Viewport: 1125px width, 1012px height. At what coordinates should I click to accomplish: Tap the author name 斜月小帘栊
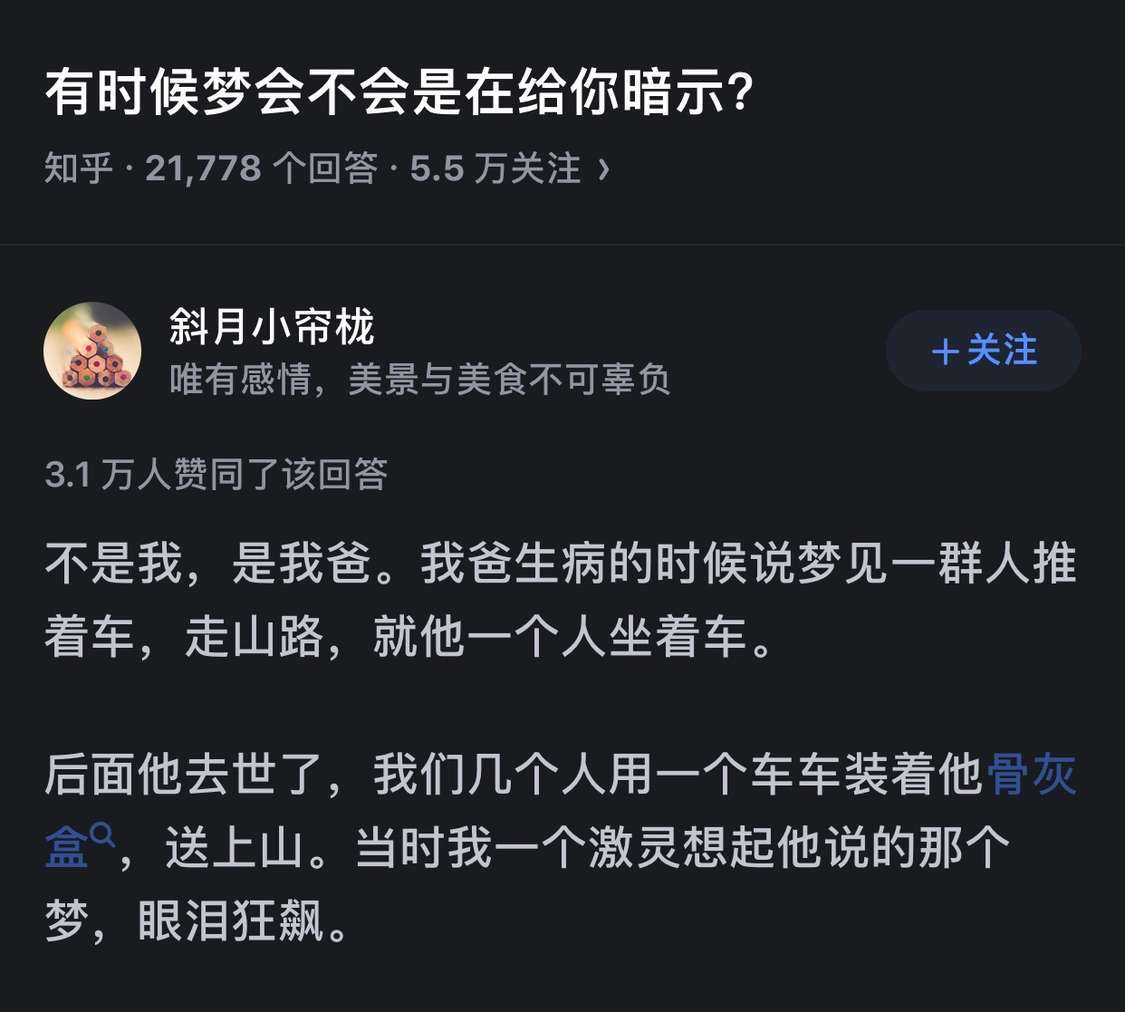(x=272, y=327)
